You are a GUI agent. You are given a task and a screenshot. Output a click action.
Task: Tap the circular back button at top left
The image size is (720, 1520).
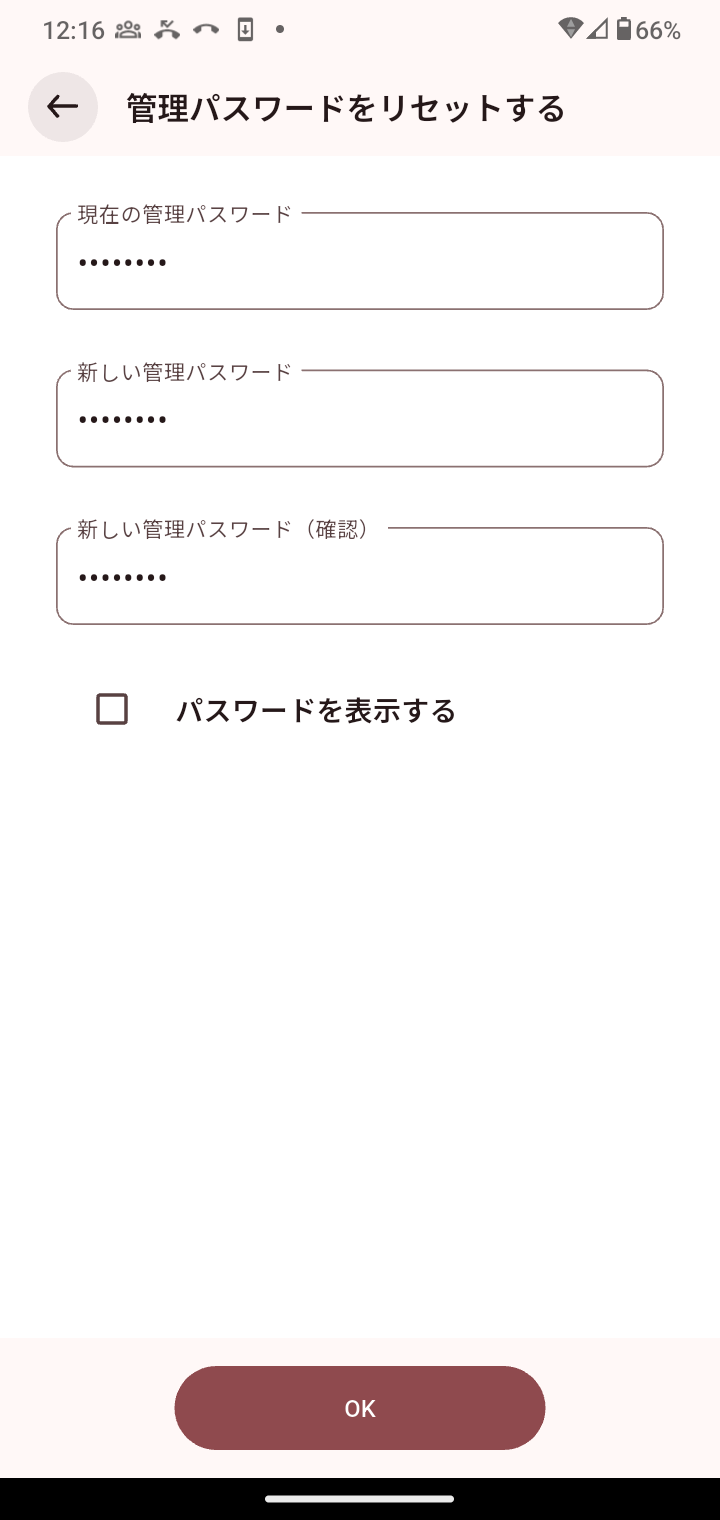62,106
